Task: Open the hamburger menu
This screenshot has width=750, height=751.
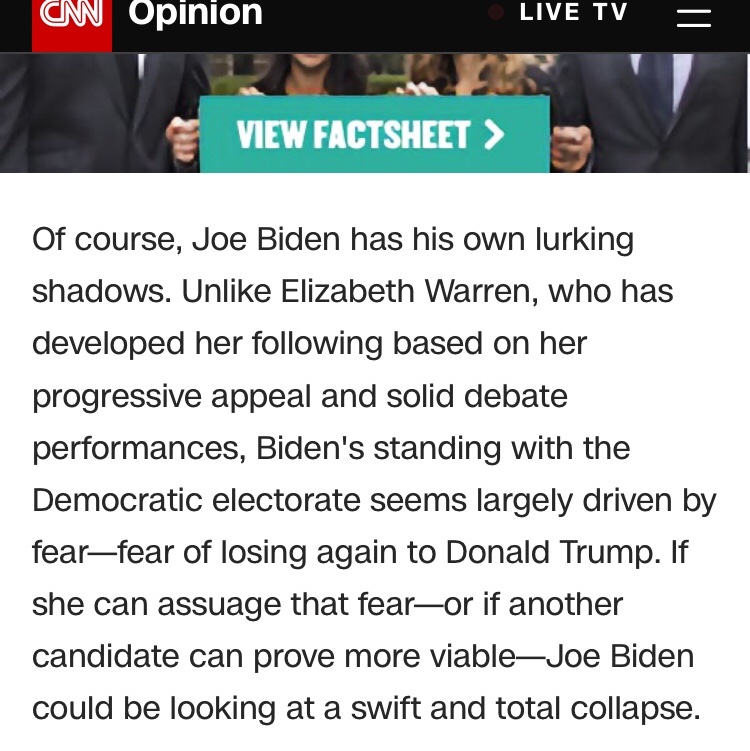Action: tap(693, 14)
